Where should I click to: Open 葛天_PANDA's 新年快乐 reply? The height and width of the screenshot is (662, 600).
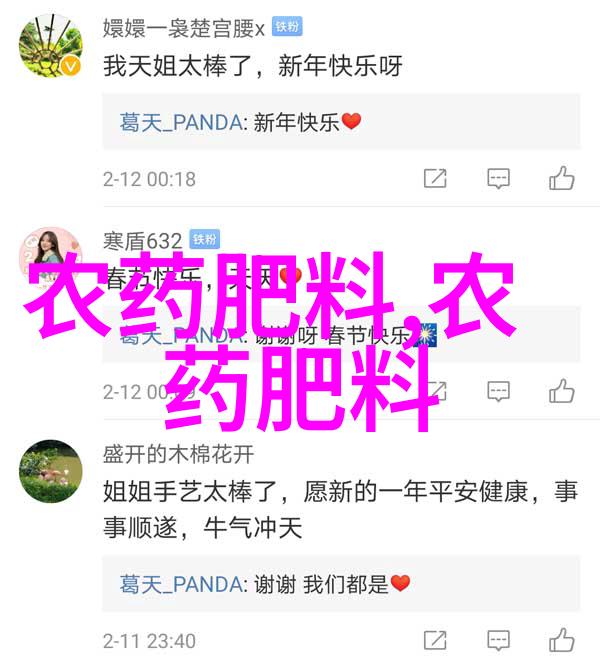point(240,122)
